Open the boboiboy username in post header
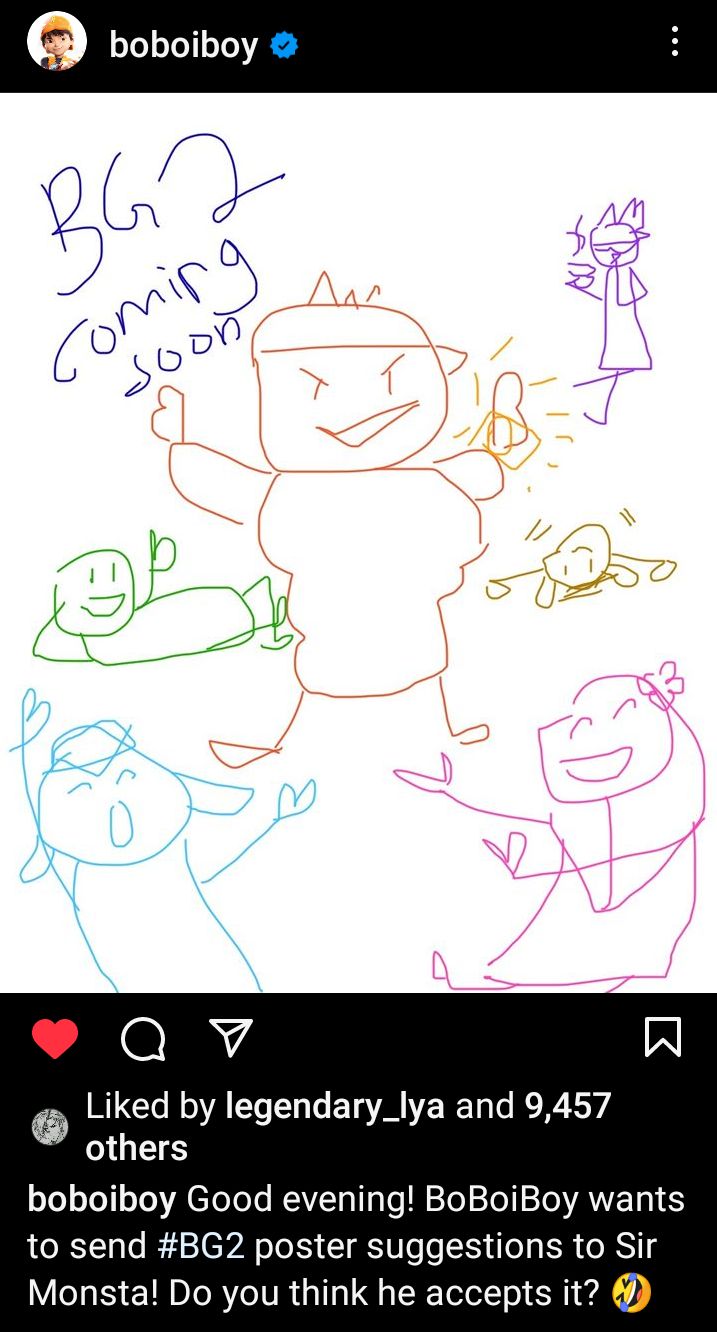Viewport: 717px width, 1332px height. point(183,45)
